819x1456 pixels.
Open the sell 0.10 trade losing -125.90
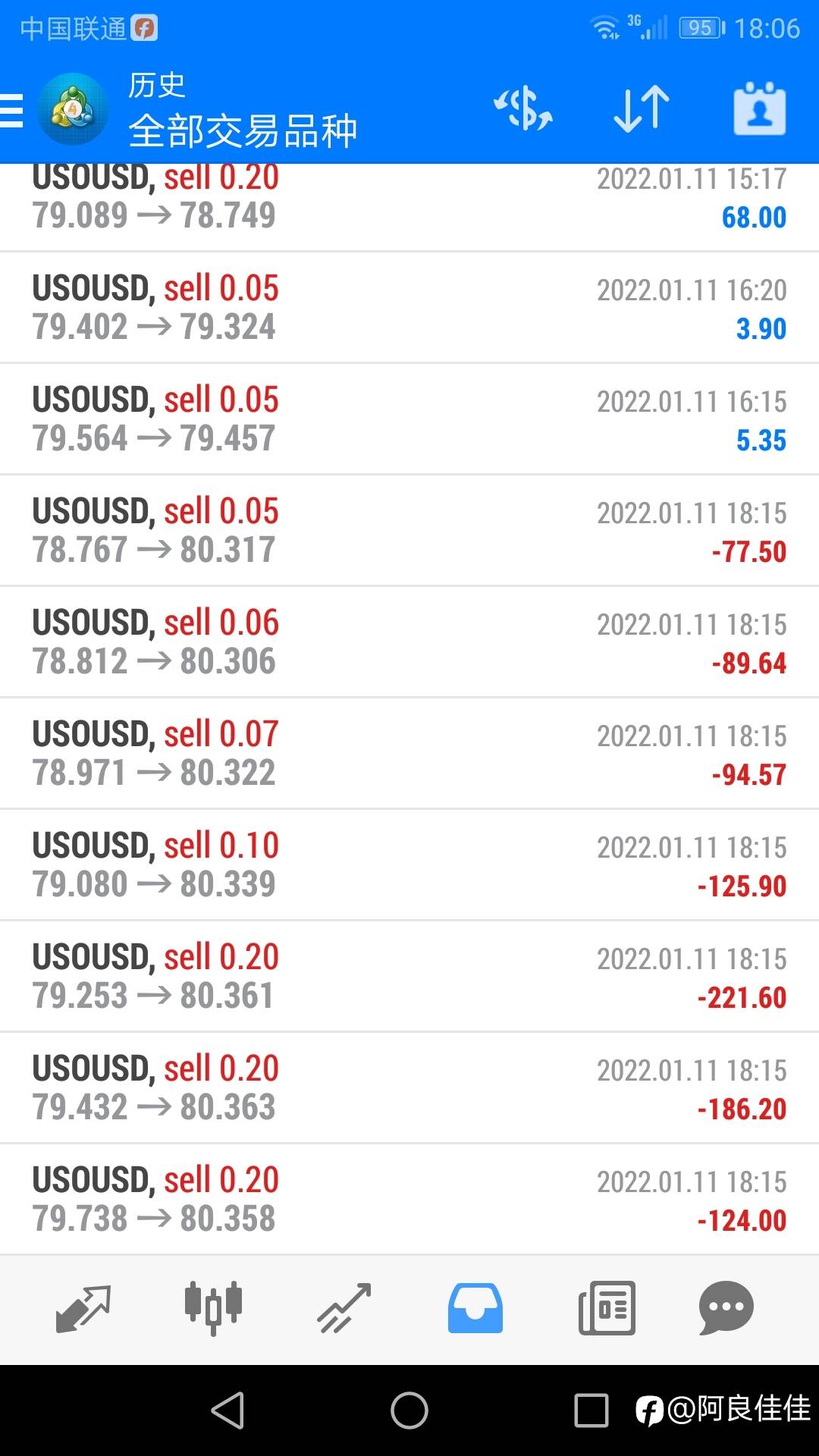tap(409, 864)
